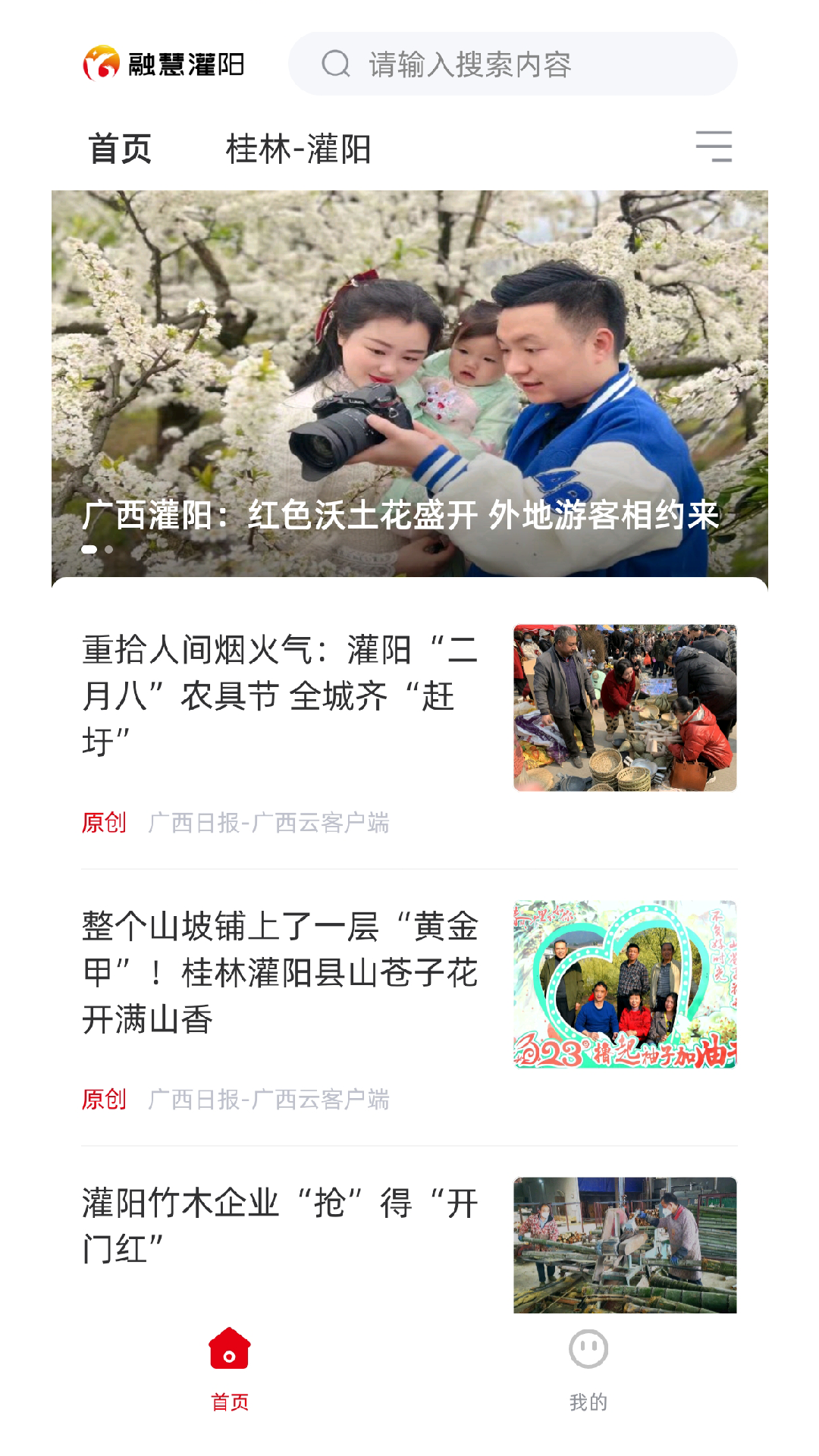Select the 首页 top tab
The width and height of the screenshot is (819, 1456).
pos(120,149)
